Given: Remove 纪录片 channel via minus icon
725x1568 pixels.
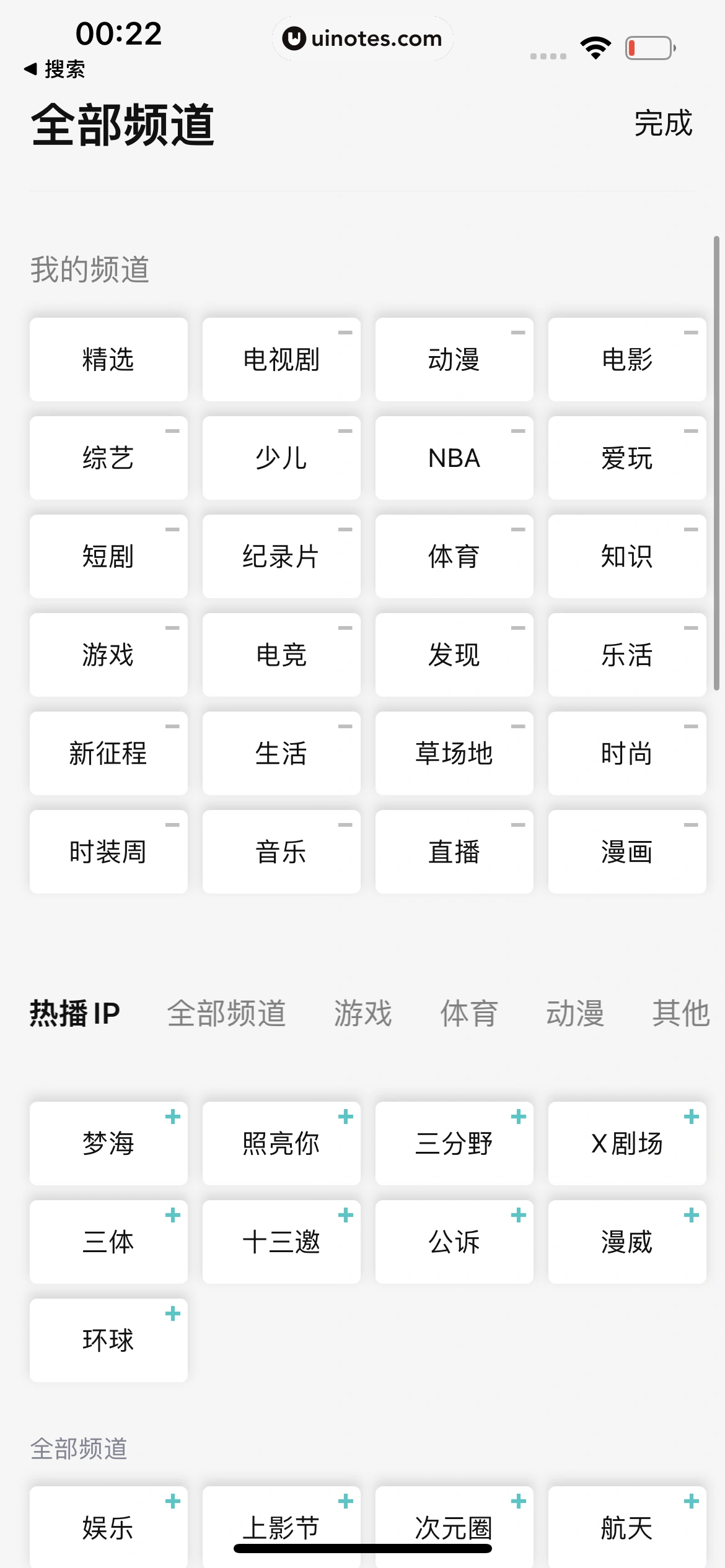Looking at the screenshot, I should [x=345, y=529].
